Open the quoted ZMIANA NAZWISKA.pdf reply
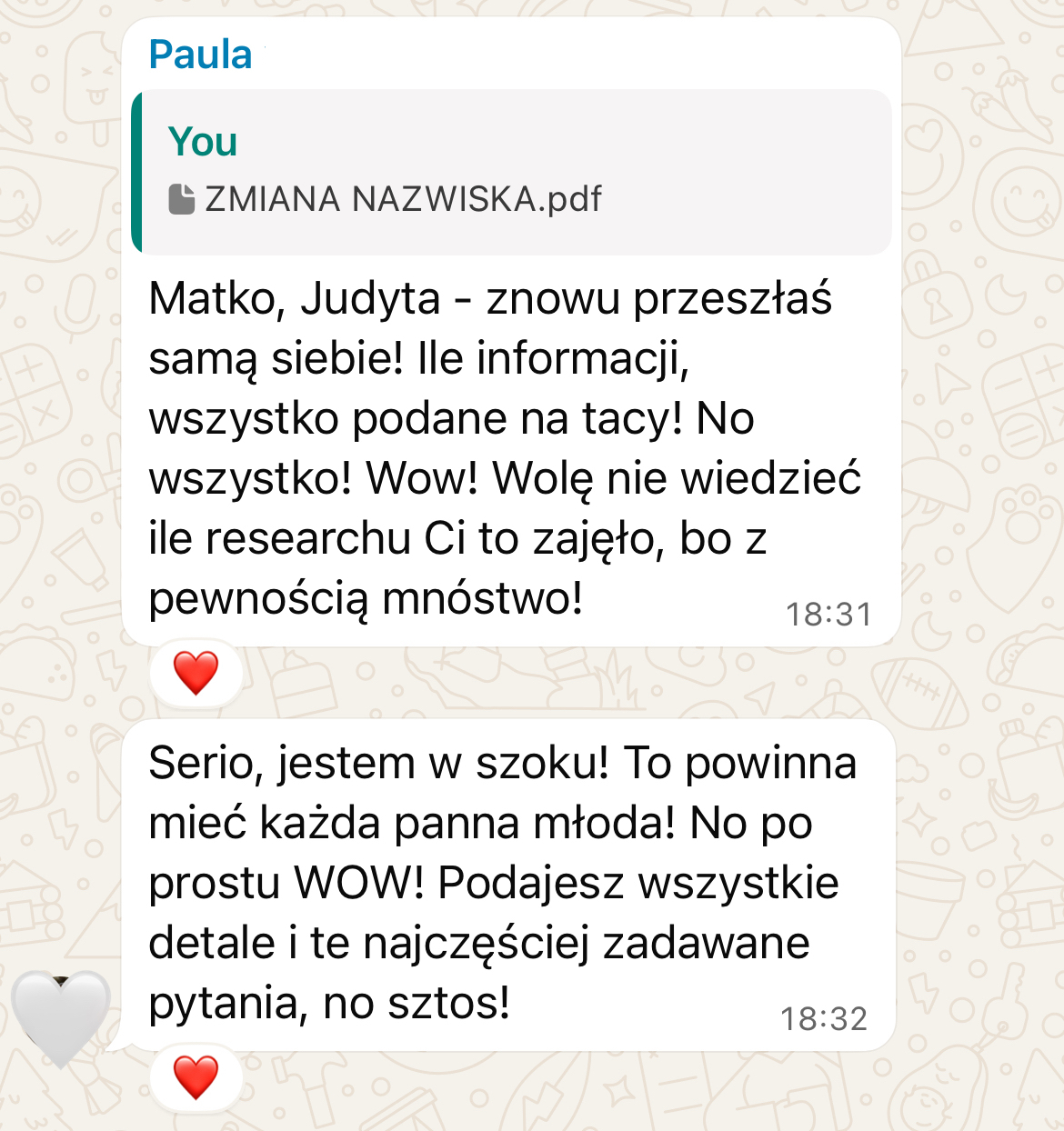The width and height of the screenshot is (1064, 1131). (509, 173)
